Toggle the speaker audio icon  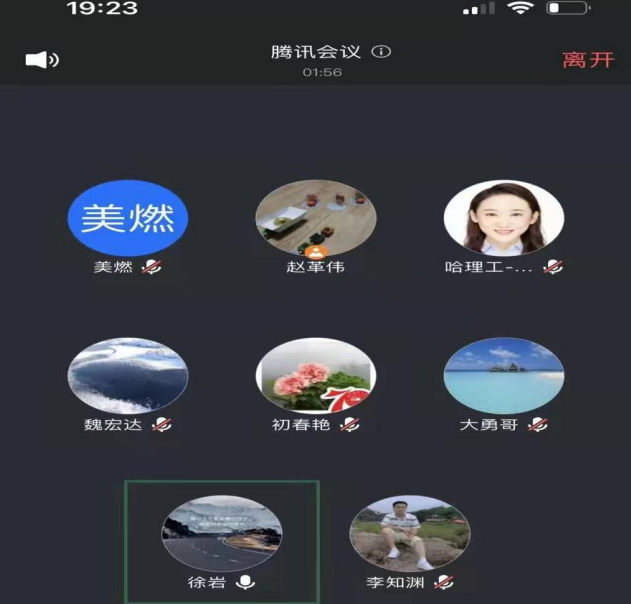[x=41, y=60]
